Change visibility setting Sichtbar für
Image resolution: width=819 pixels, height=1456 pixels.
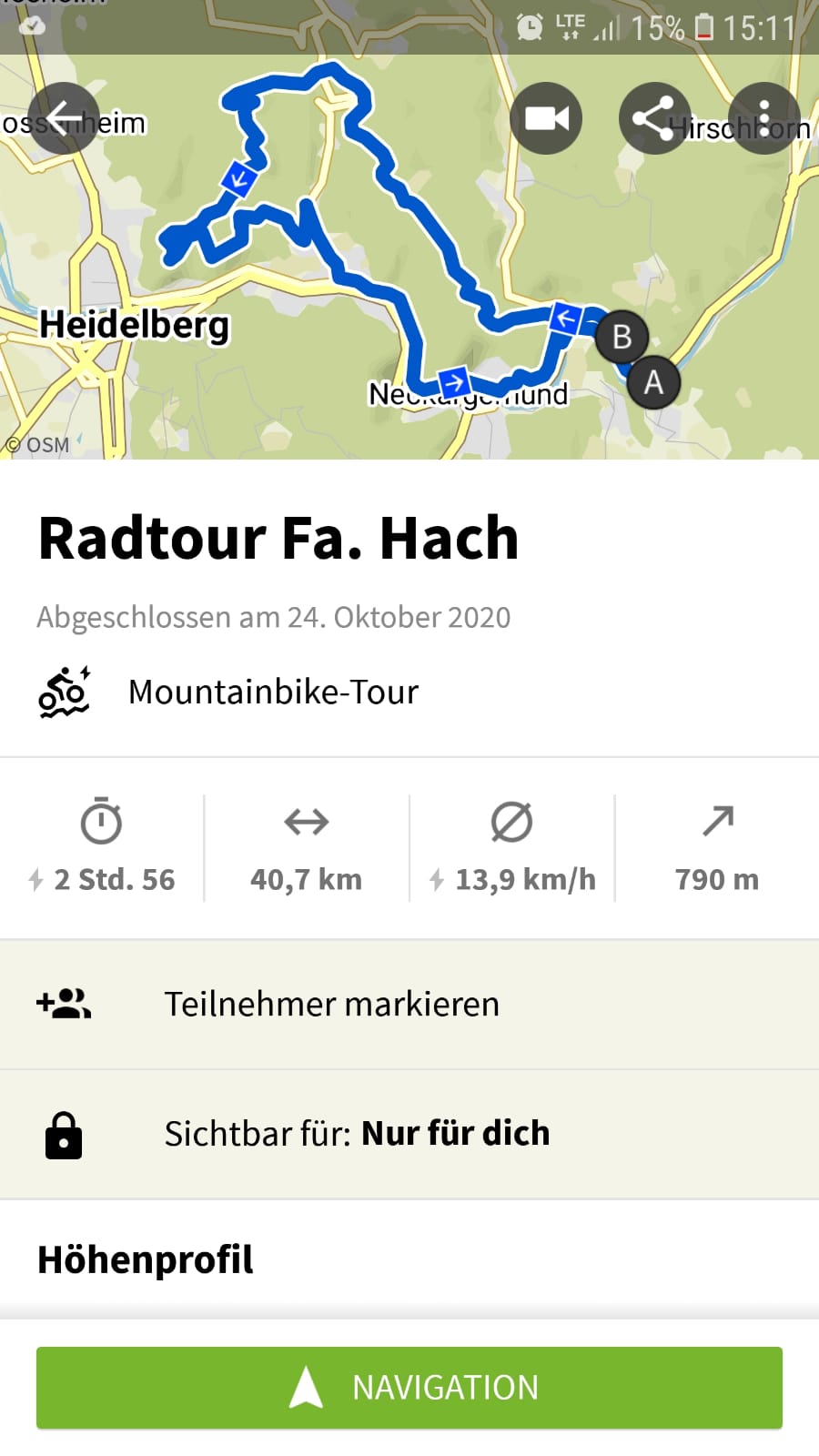pos(409,1134)
